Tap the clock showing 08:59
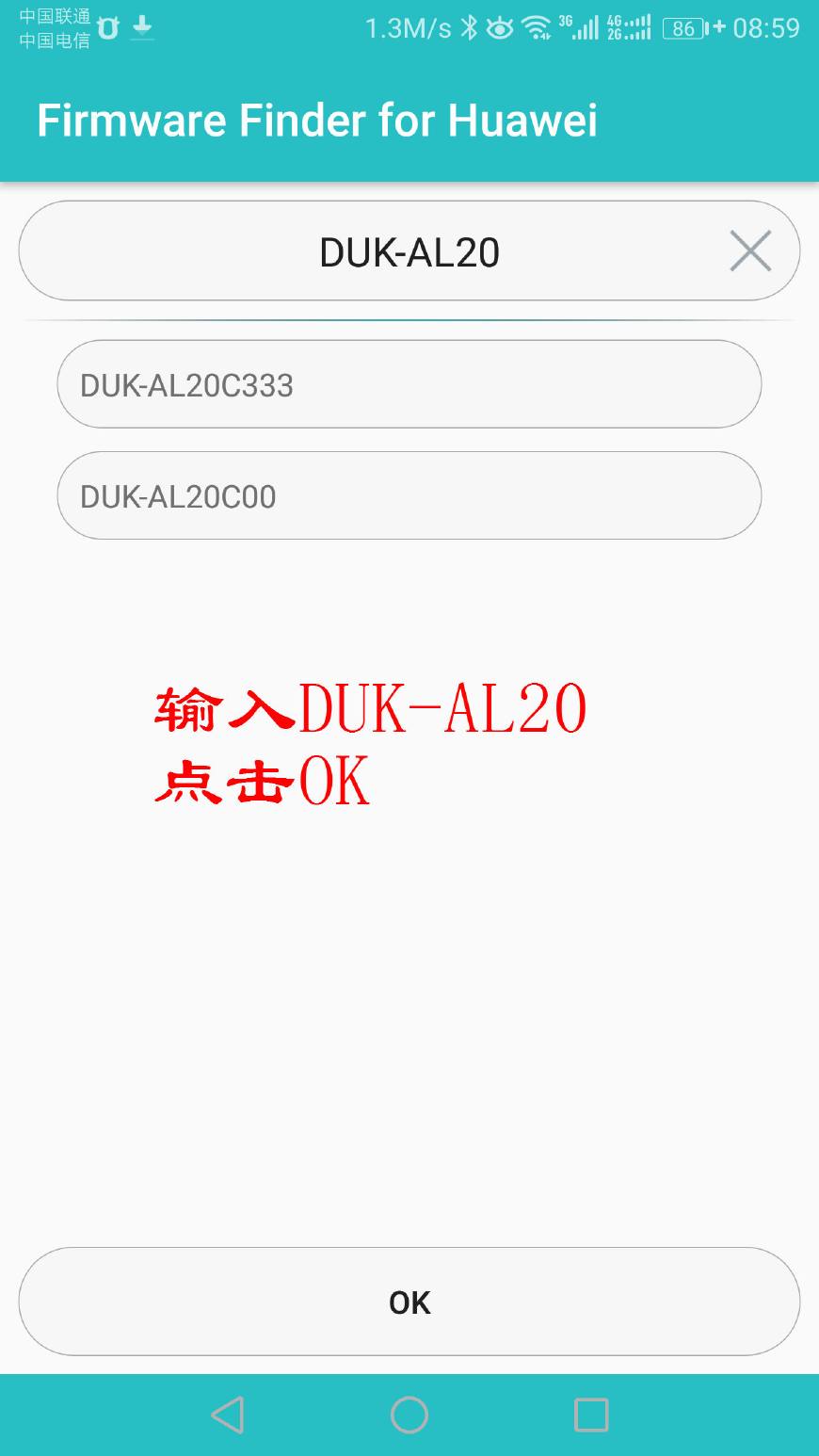 pos(766,28)
